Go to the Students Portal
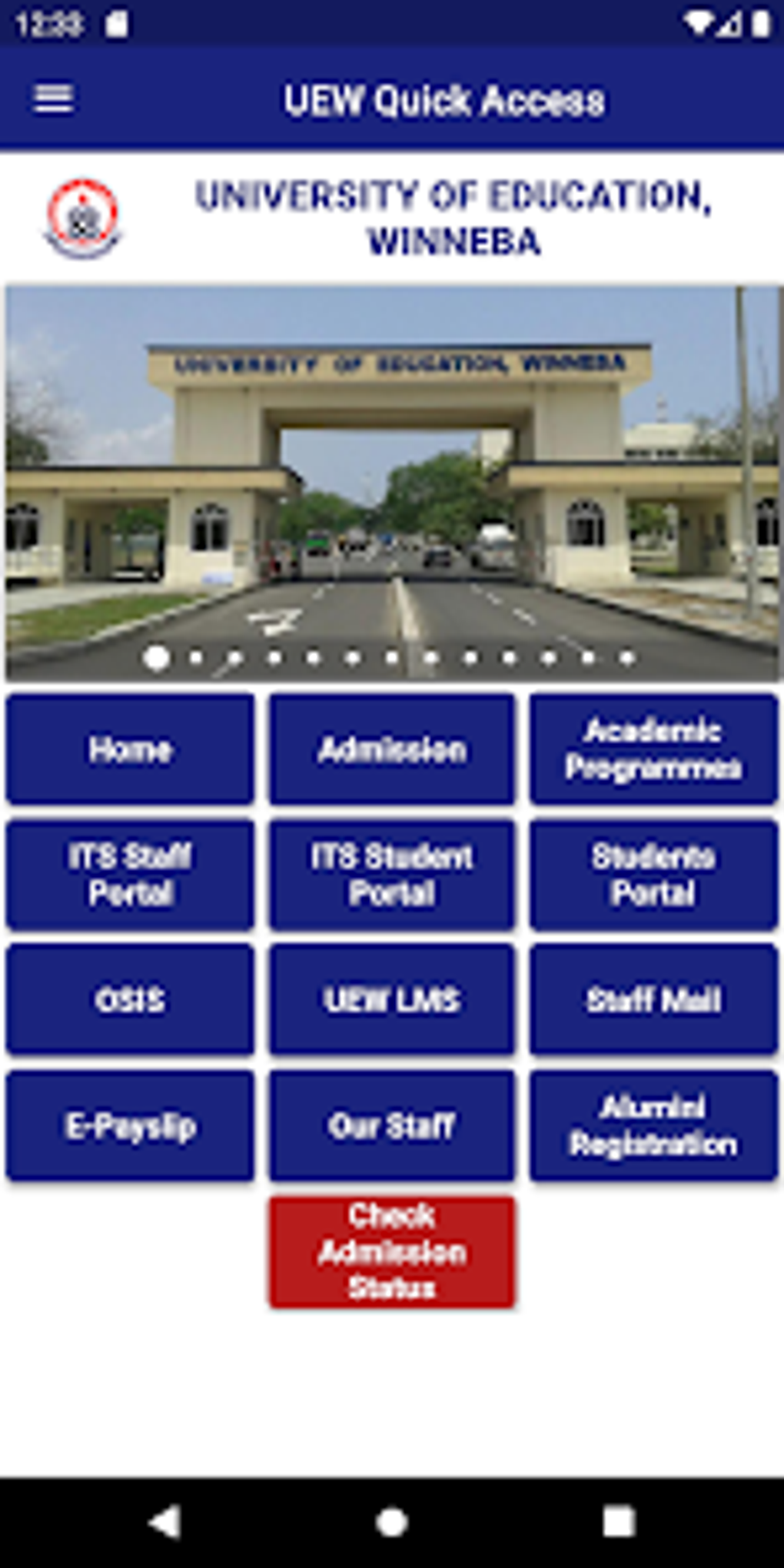Viewport: 784px width, 1568px height. [653, 874]
